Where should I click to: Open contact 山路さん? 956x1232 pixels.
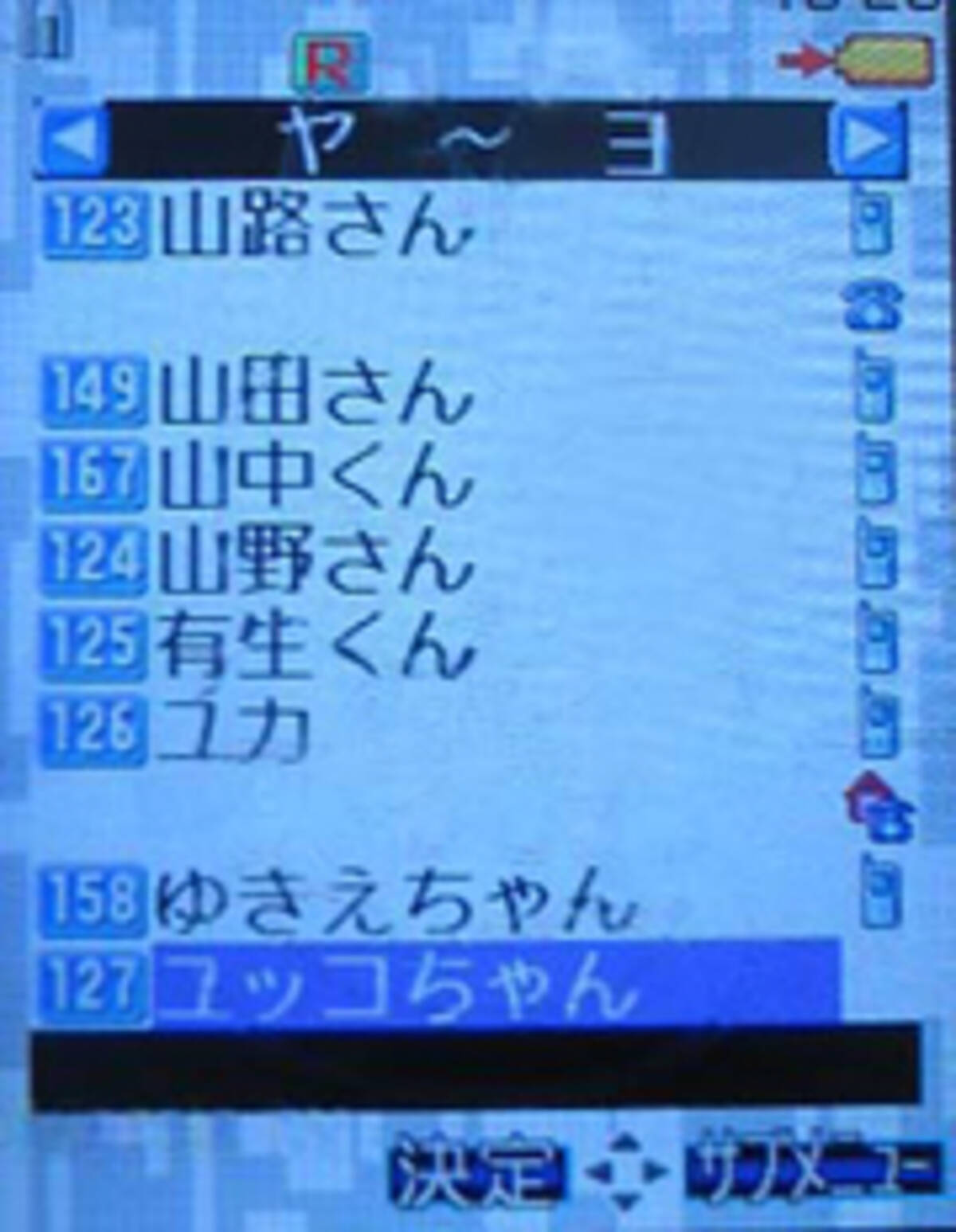coord(316,225)
